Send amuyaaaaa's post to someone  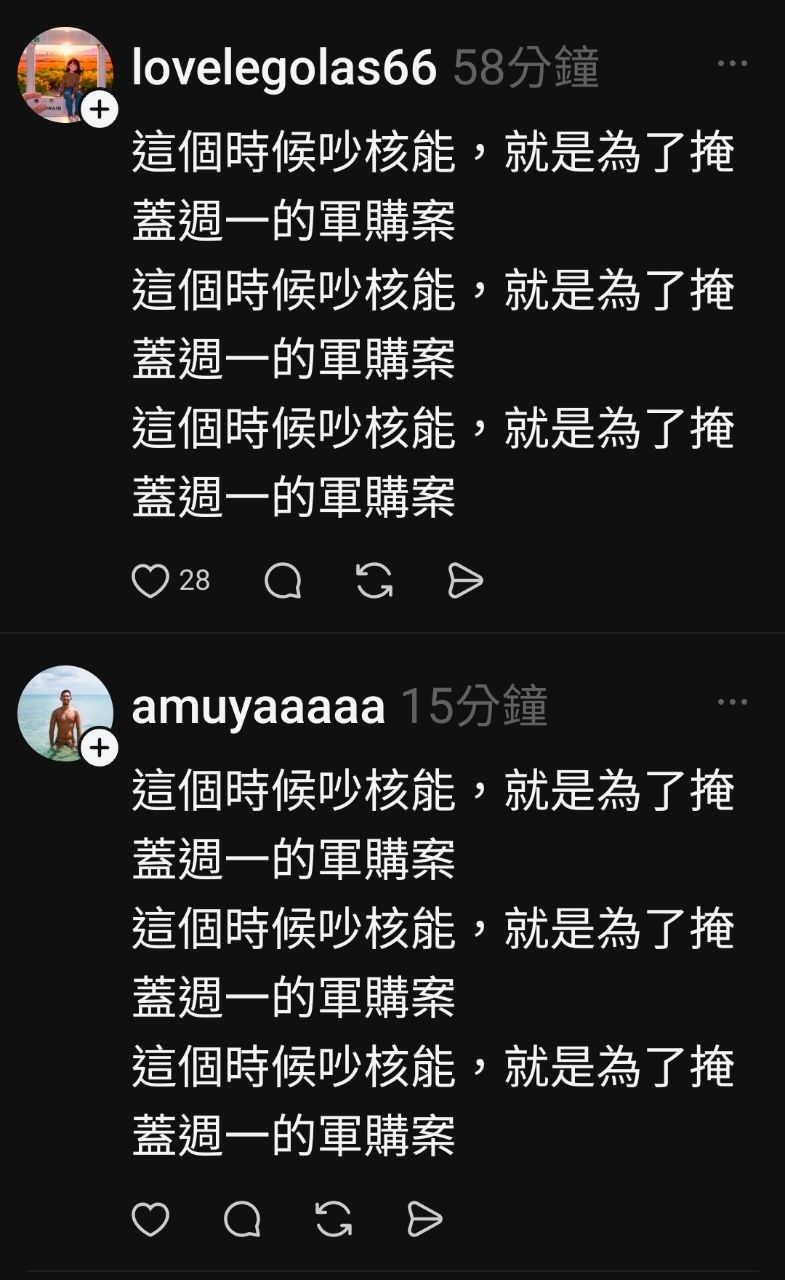coord(424,1219)
